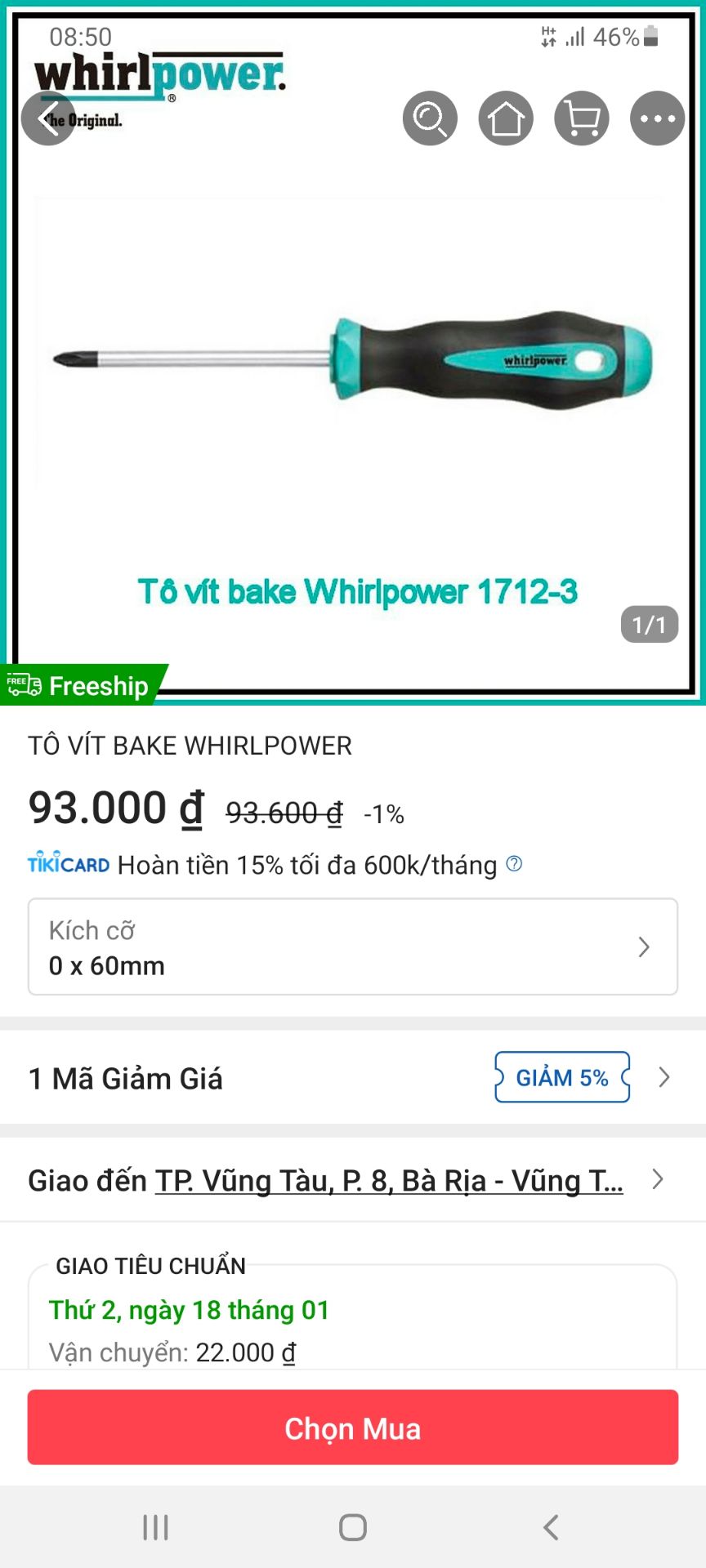Go back using the top-left arrow
Image resolution: width=706 pixels, height=1568 pixels.
coord(48,118)
